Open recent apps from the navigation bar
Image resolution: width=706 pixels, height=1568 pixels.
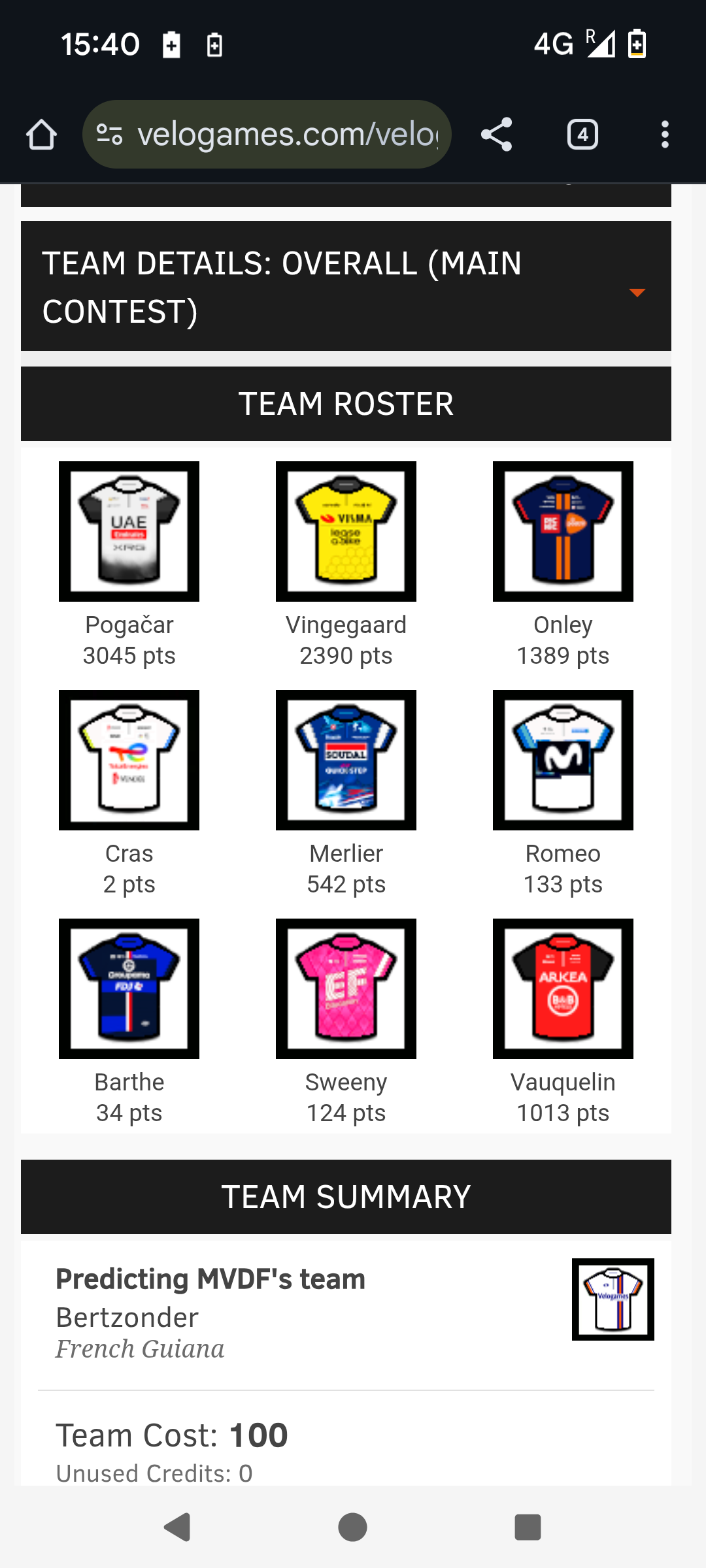tap(528, 1527)
